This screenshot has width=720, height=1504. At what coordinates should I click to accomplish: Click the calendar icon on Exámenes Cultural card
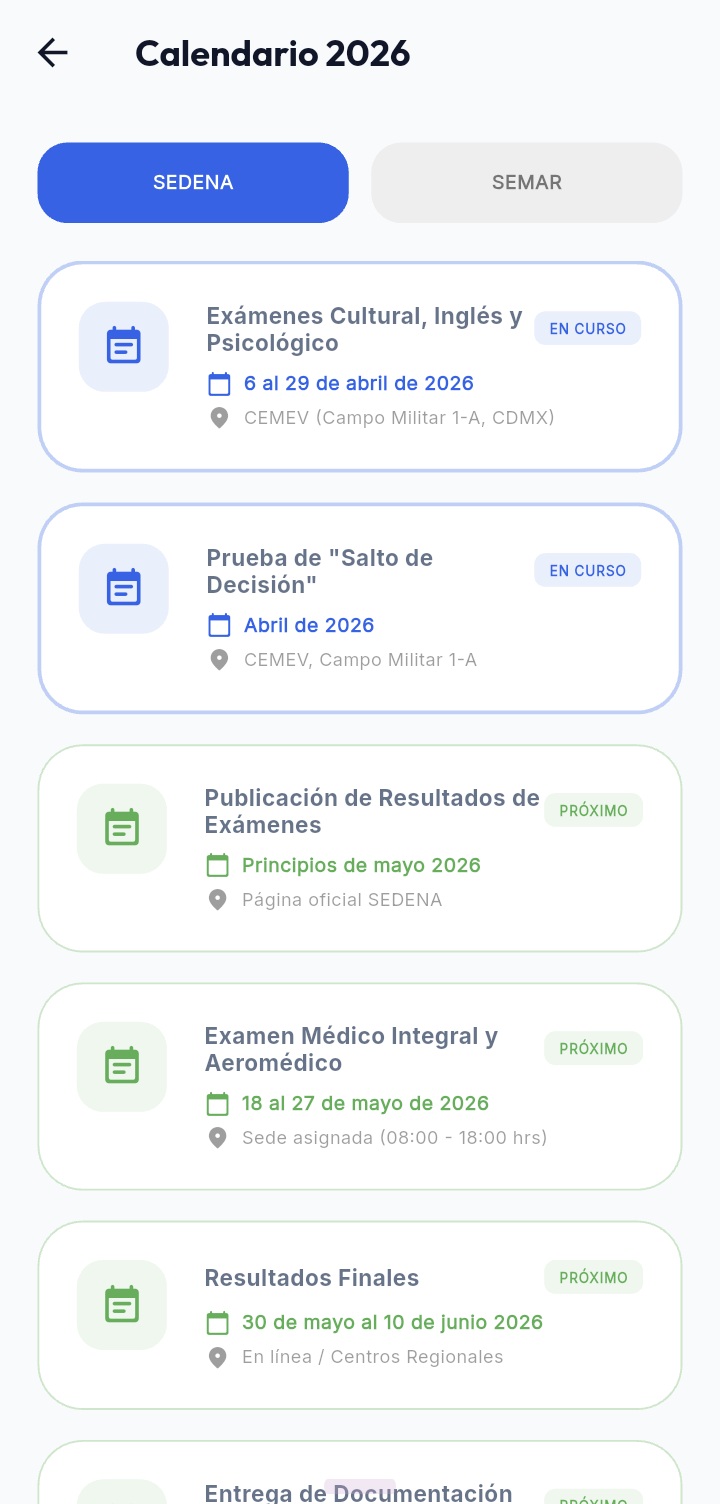[x=123, y=346]
